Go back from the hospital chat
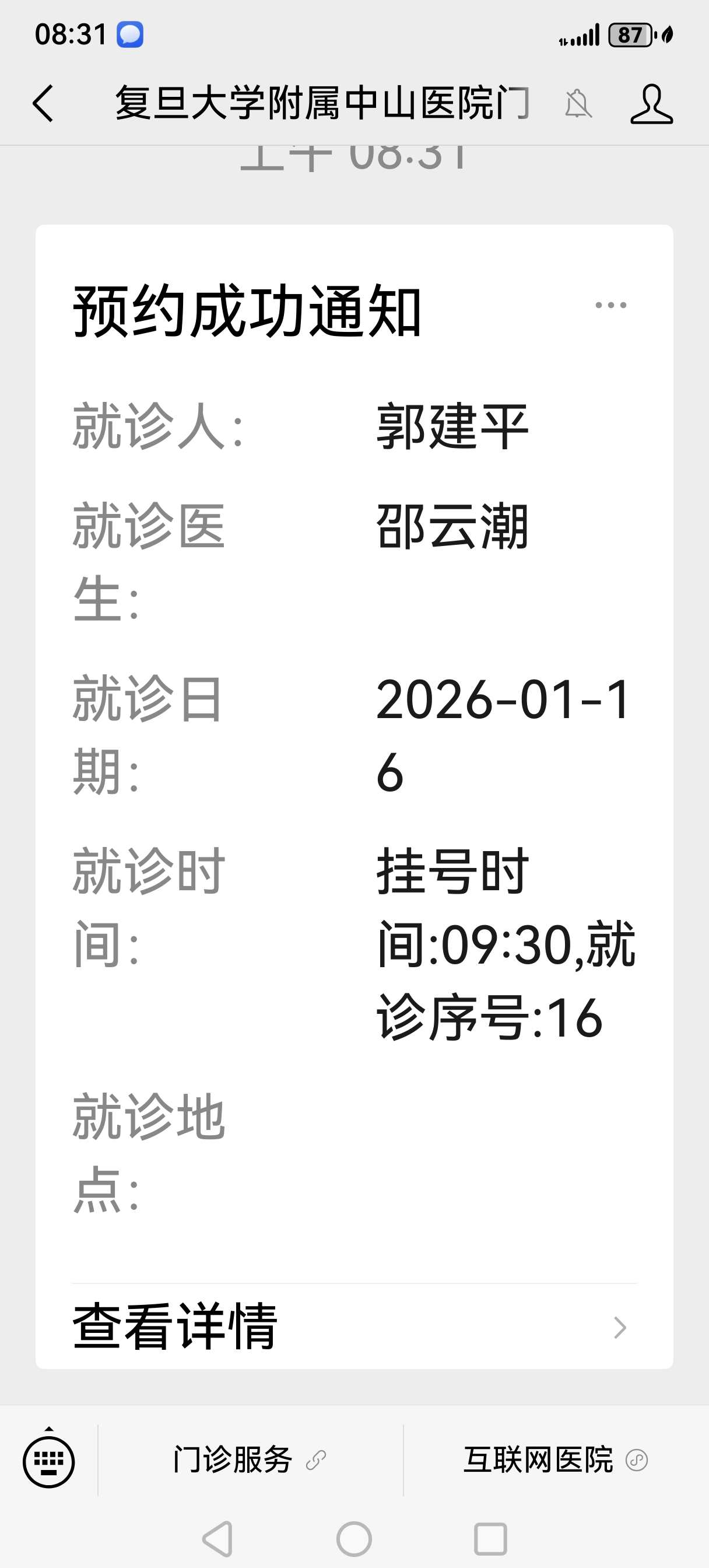The image size is (709, 1568). pyautogui.click(x=43, y=103)
